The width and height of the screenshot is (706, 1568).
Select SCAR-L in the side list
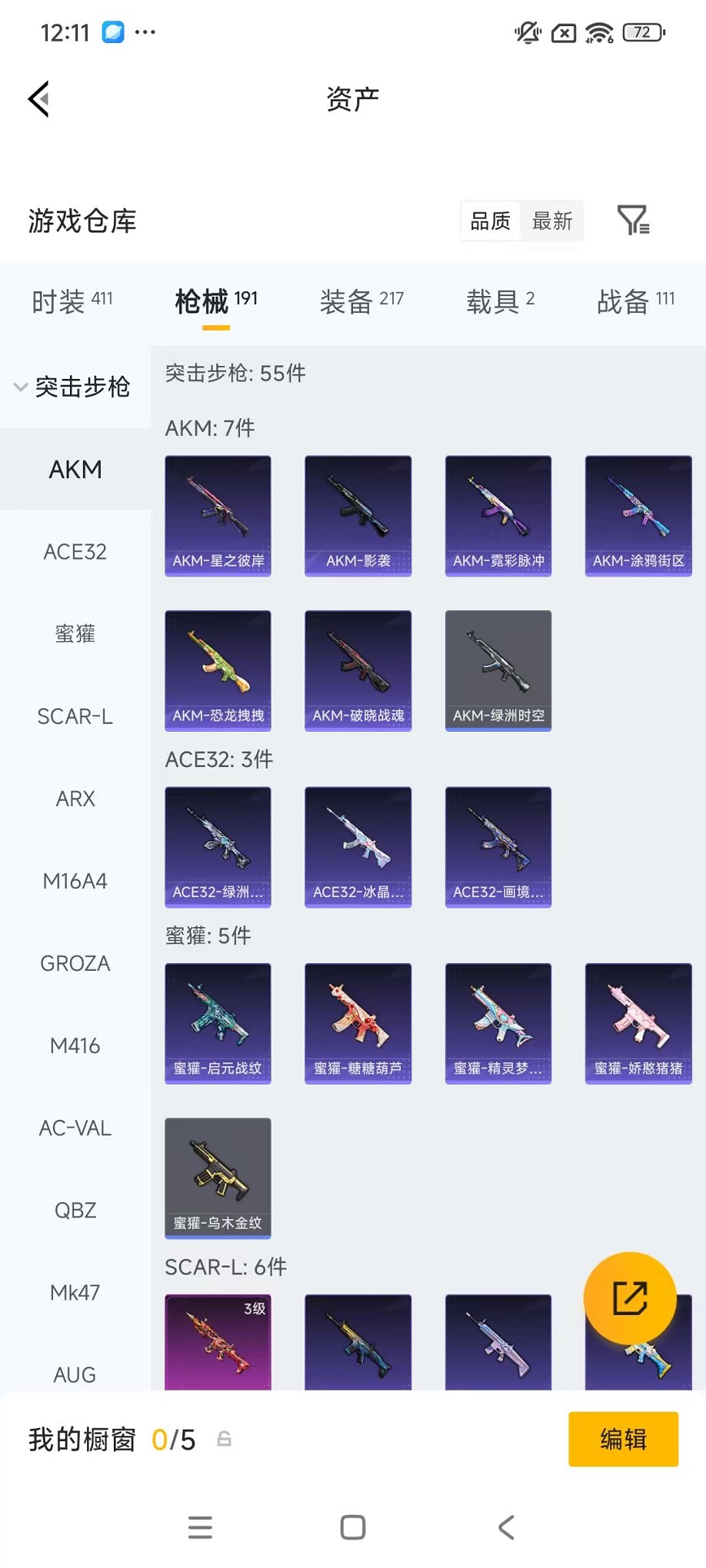pyautogui.click(x=75, y=716)
